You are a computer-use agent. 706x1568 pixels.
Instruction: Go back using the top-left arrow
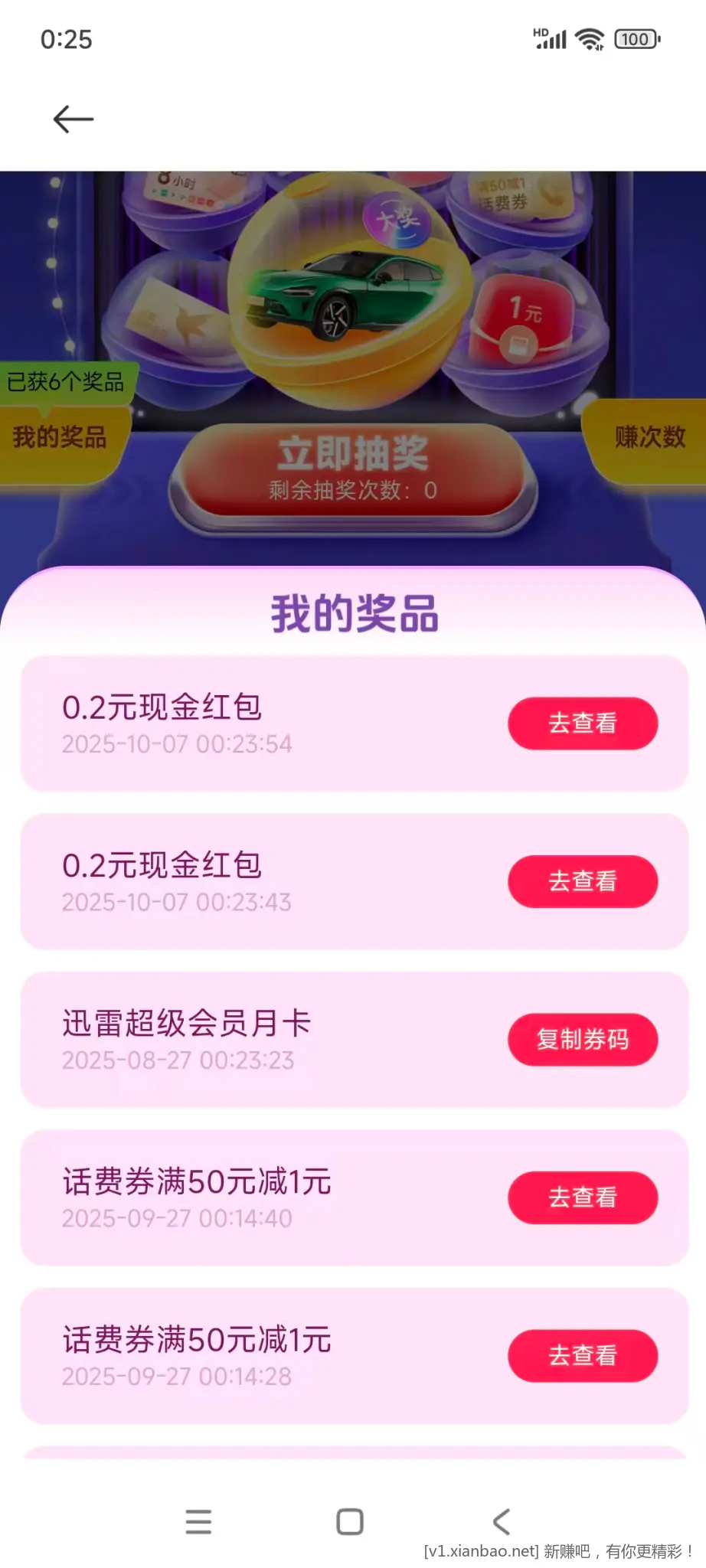tap(73, 119)
